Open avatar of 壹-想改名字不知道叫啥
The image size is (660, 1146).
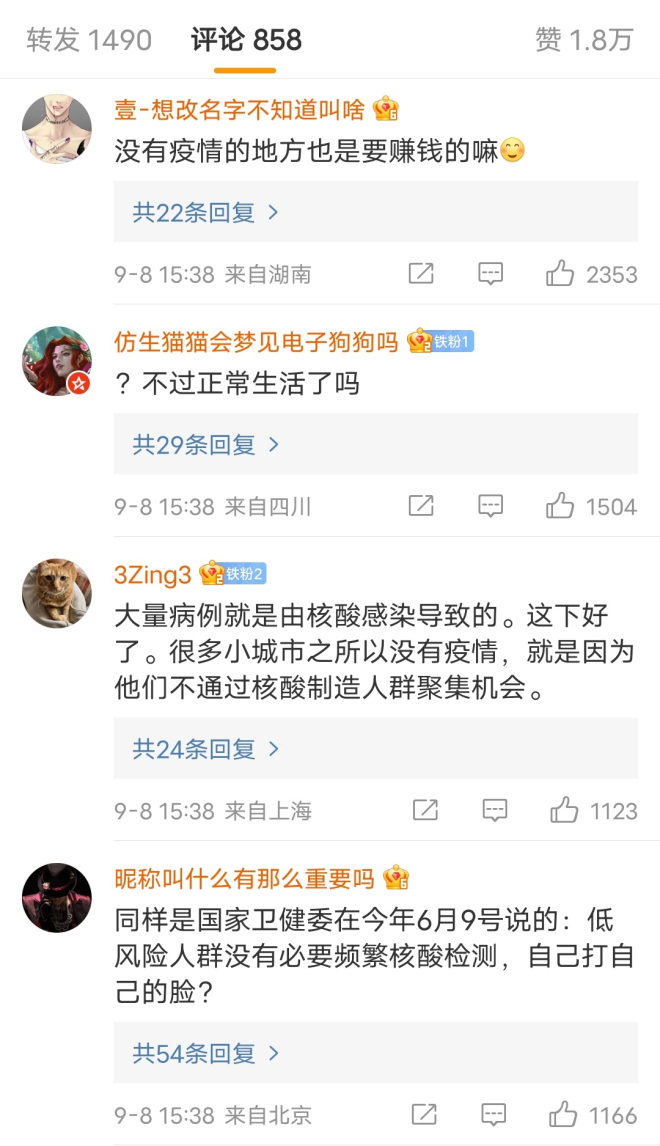[x=57, y=129]
